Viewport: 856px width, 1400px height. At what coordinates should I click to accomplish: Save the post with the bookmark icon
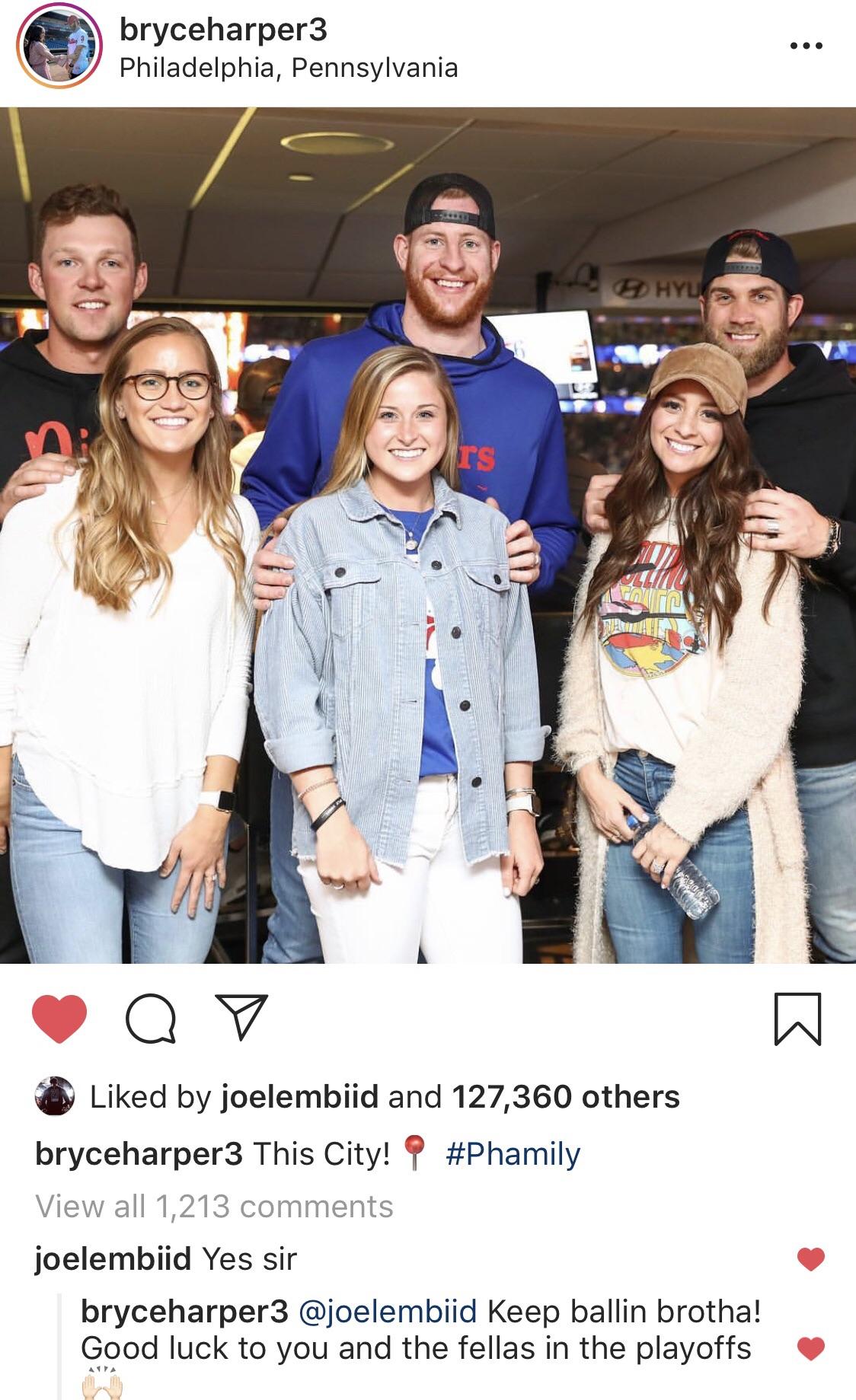click(797, 1019)
